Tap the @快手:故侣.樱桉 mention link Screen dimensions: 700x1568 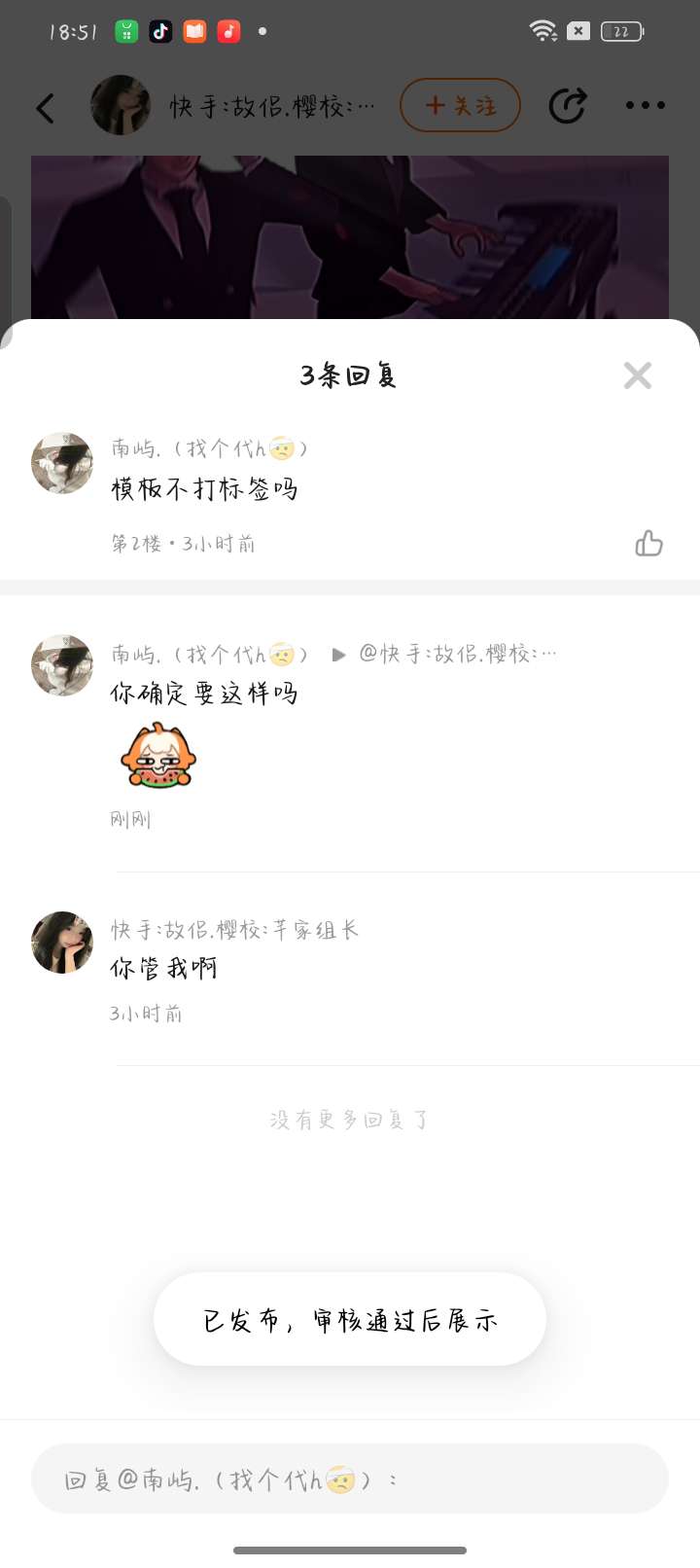click(x=458, y=654)
